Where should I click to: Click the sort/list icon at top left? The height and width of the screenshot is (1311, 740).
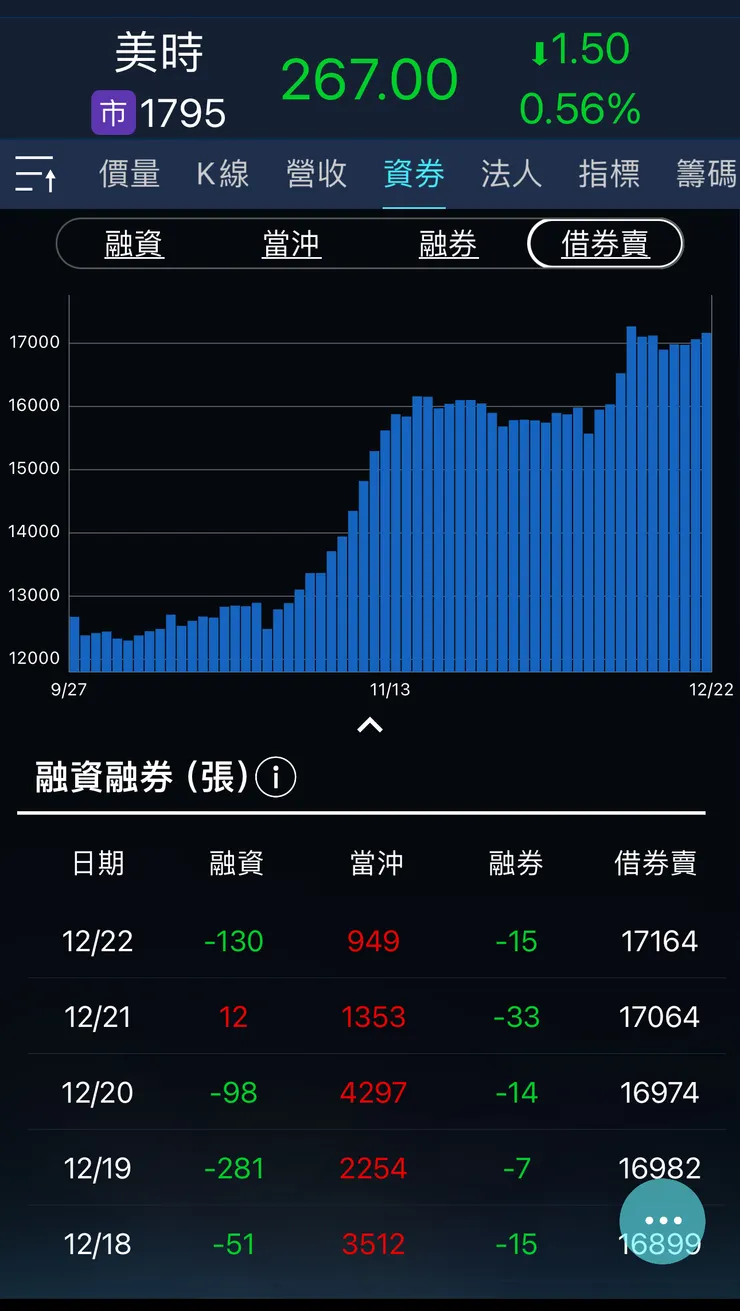[33, 173]
